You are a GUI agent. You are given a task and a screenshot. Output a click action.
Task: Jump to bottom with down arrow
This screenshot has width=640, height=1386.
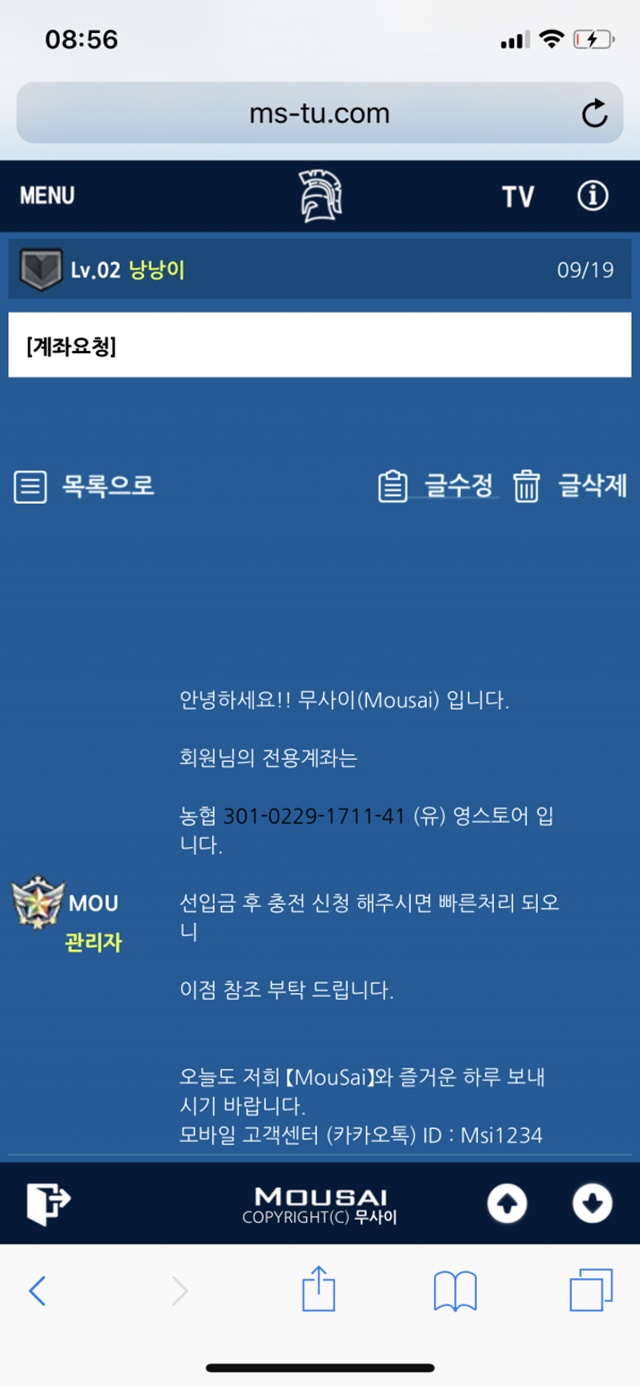(592, 1204)
